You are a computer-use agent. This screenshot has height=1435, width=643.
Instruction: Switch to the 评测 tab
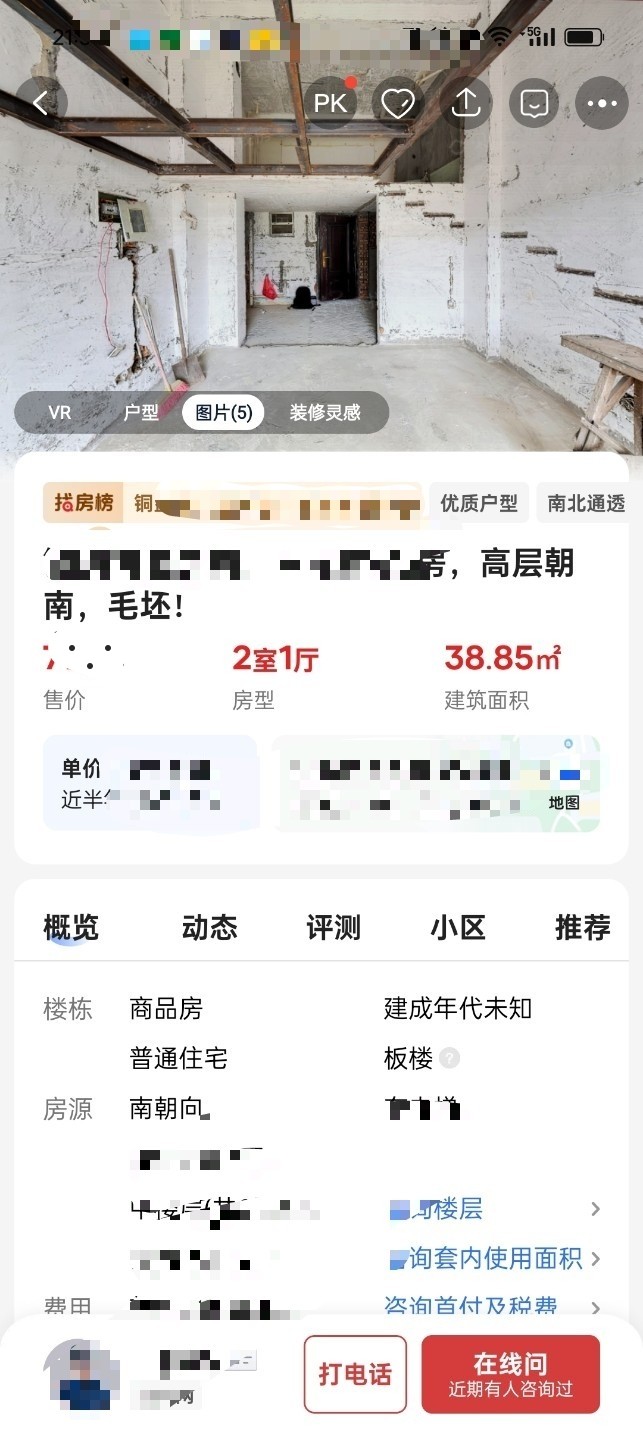click(333, 927)
